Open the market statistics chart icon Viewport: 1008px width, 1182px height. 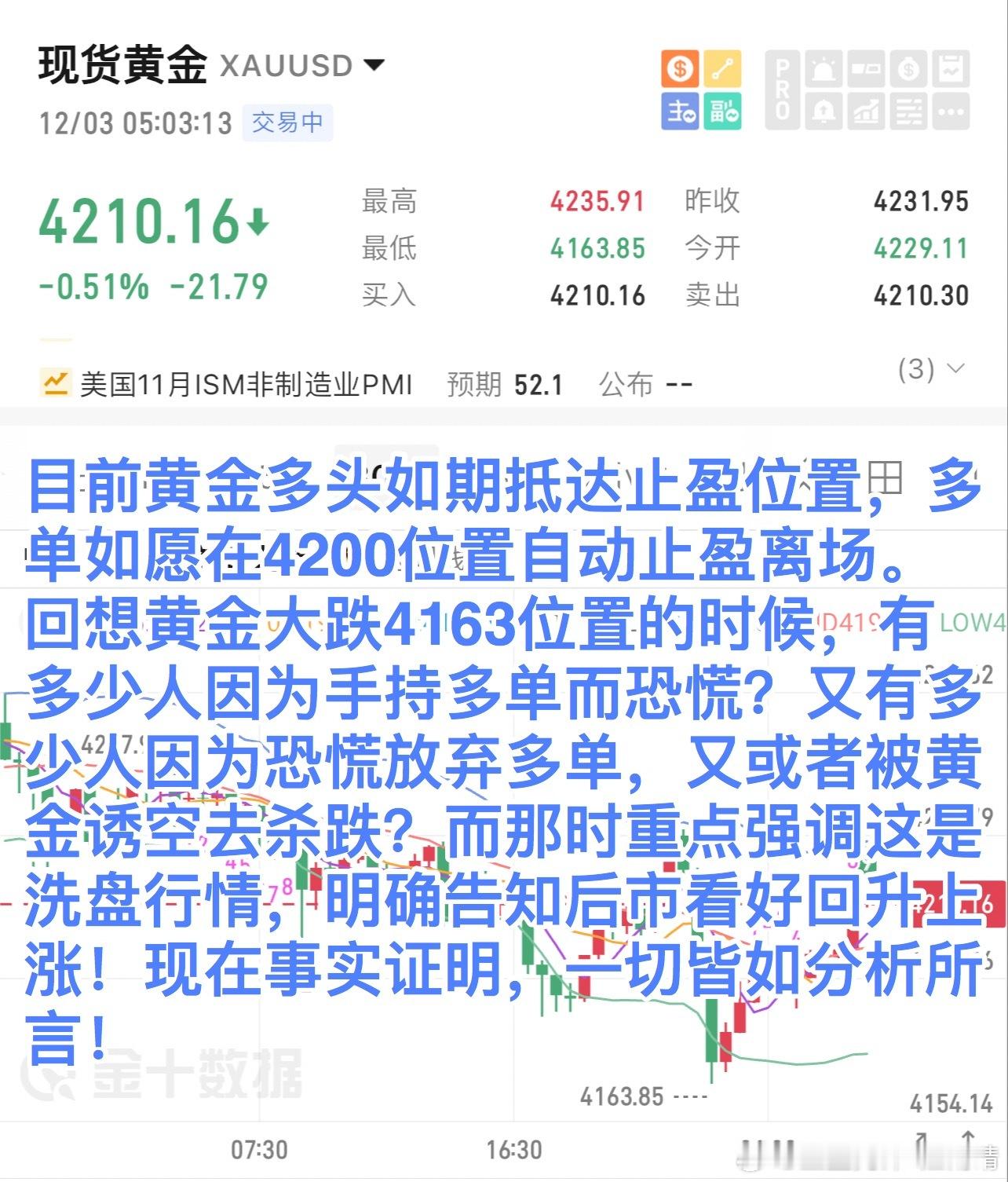click(x=865, y=112)
